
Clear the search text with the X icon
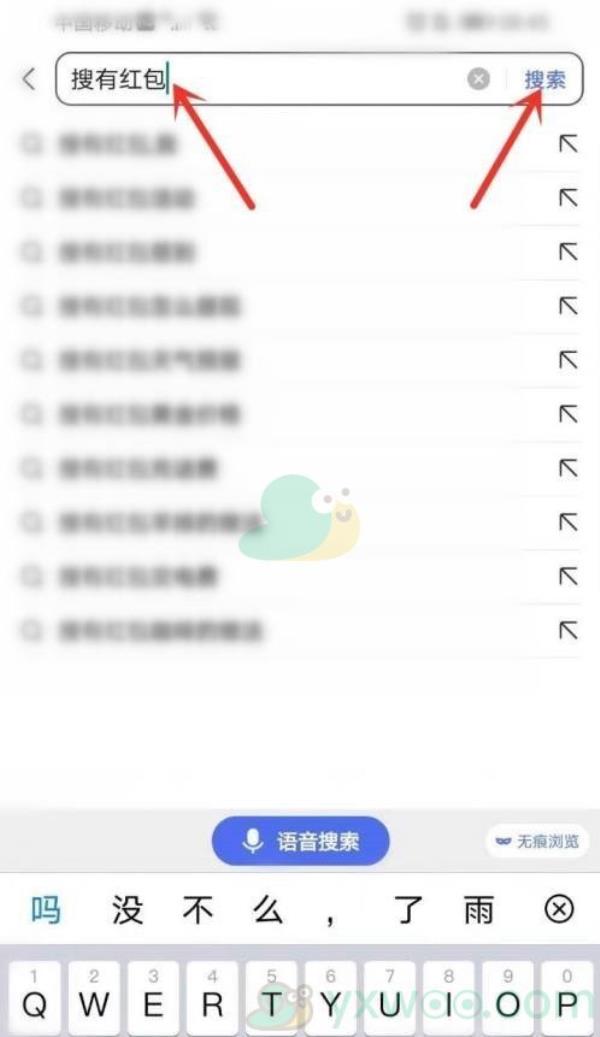click(479, 79)
